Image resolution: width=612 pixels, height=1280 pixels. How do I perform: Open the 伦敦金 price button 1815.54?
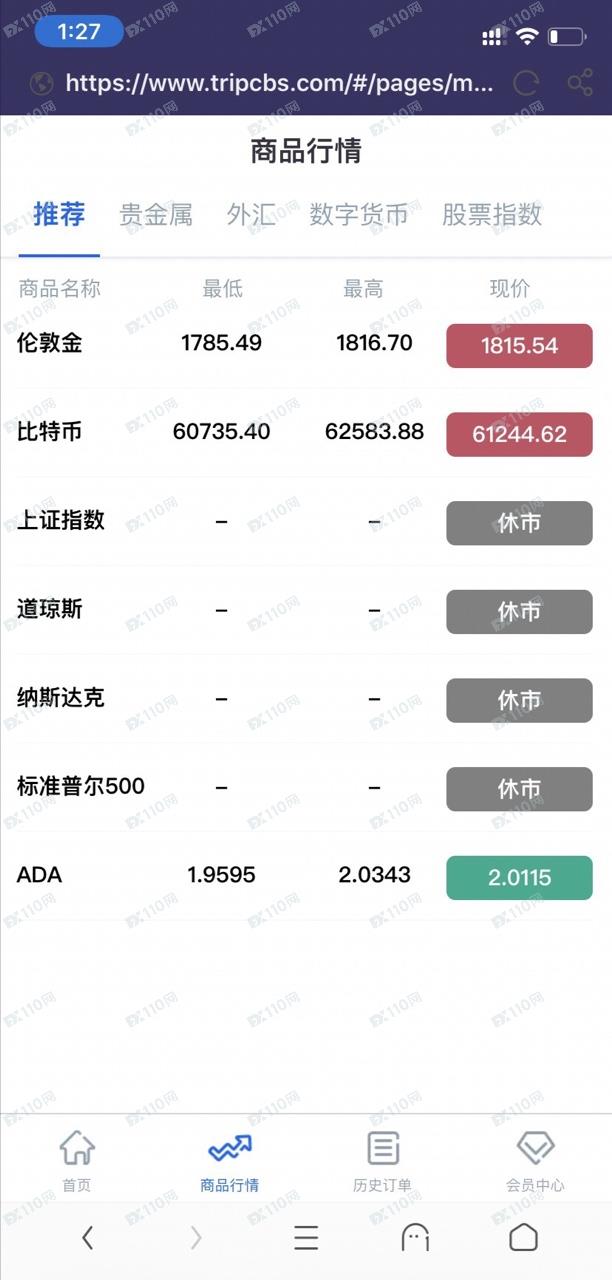point(519,346)
